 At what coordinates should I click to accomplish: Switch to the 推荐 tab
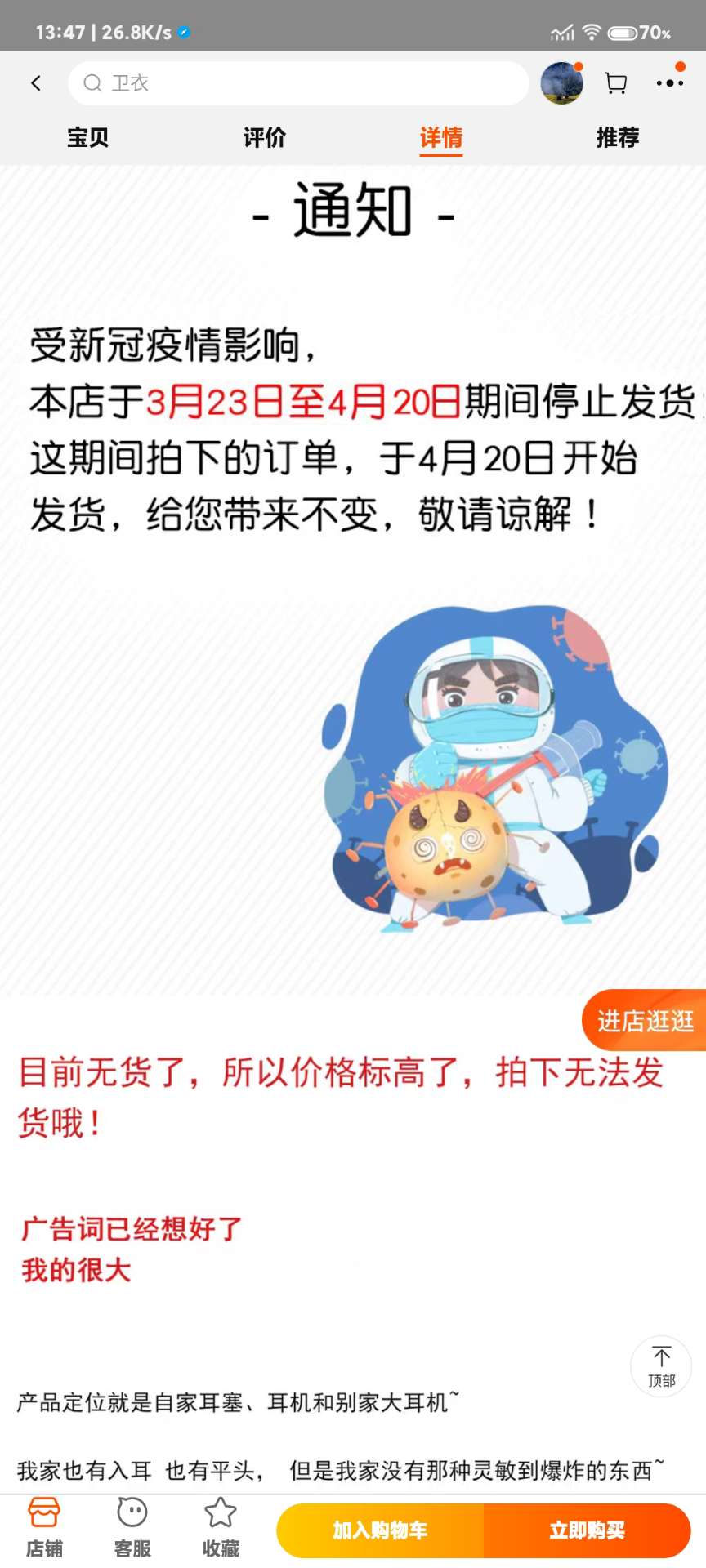click(618, 137)
